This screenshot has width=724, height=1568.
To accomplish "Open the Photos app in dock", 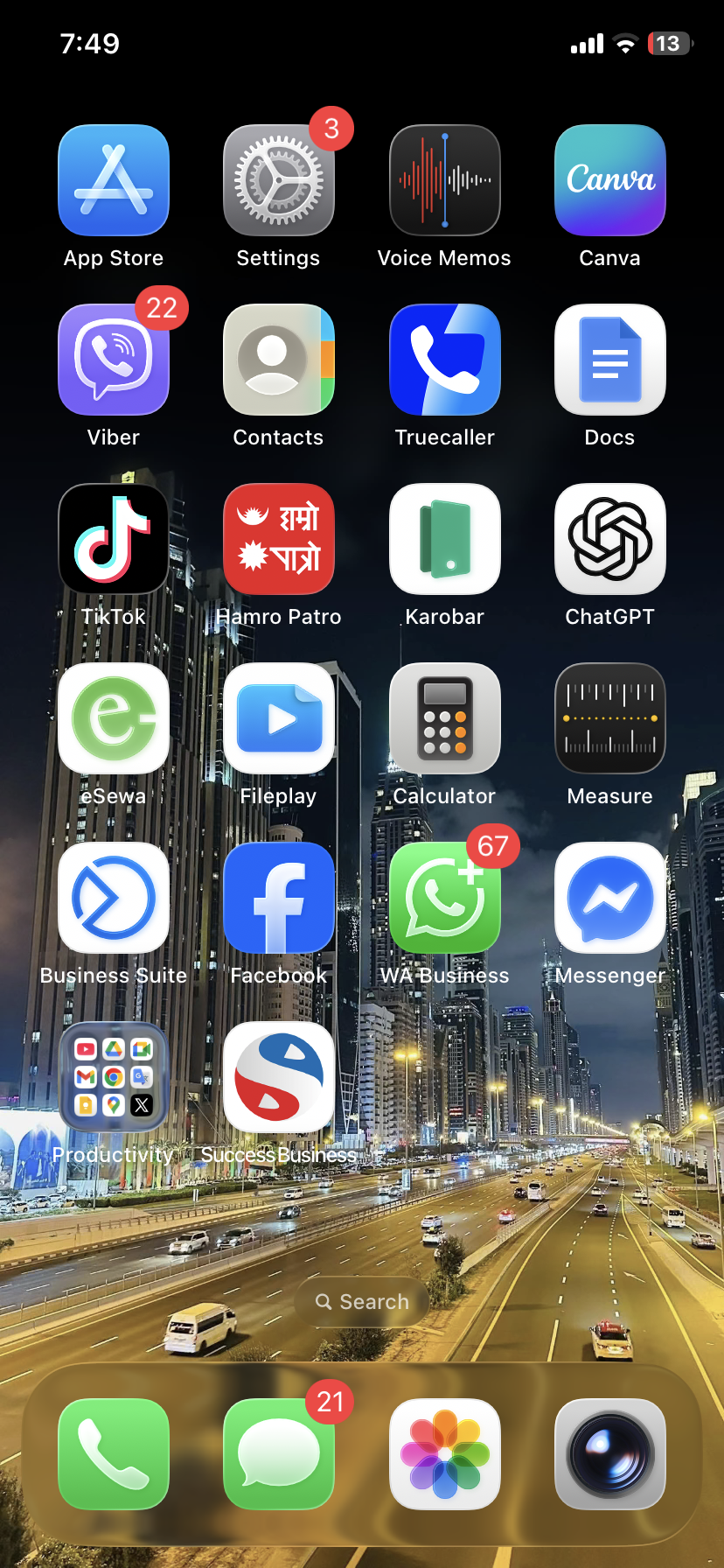I will pos(444,1454).
